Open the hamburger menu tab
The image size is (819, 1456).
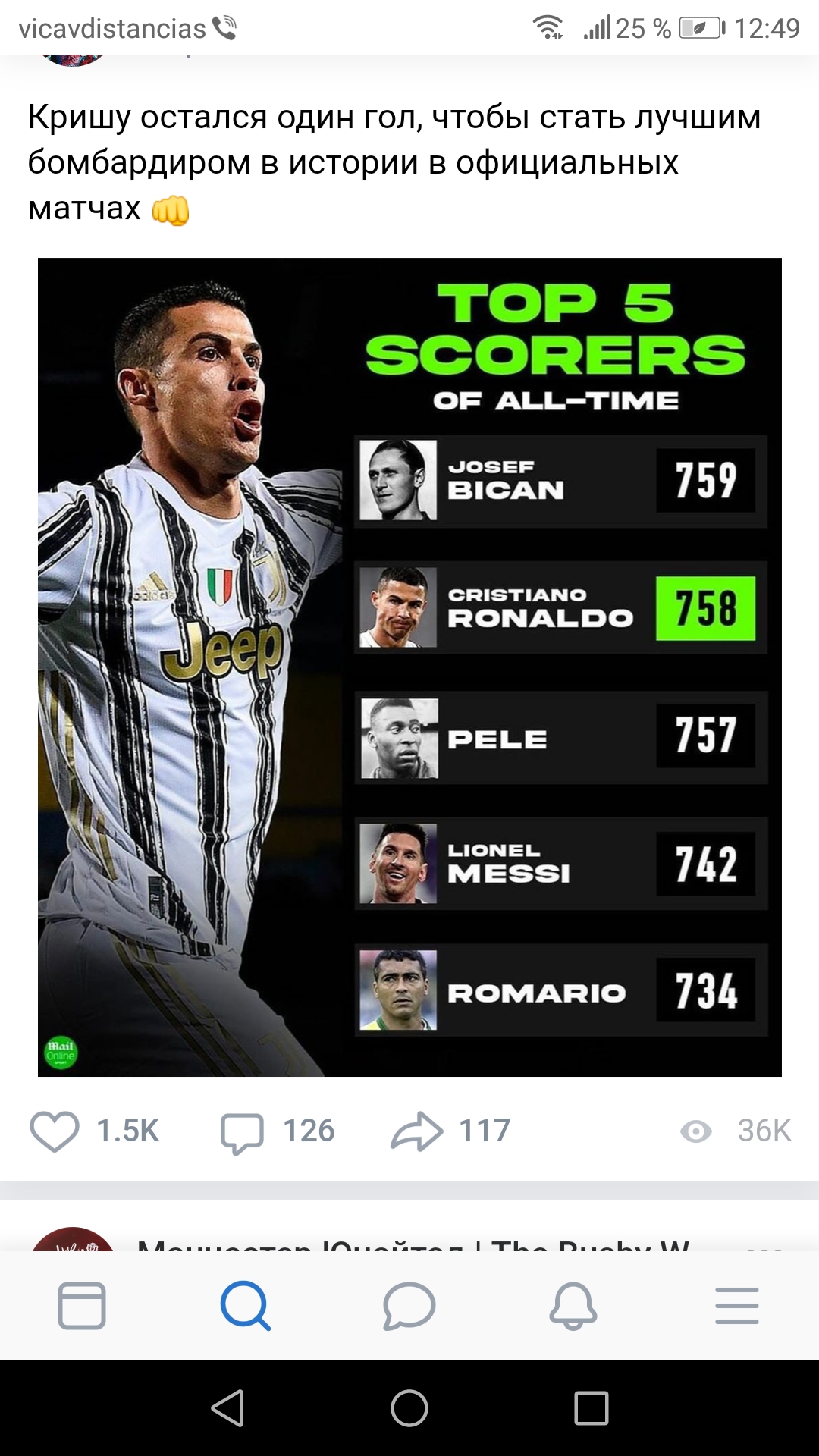[x=736, y=1306]
